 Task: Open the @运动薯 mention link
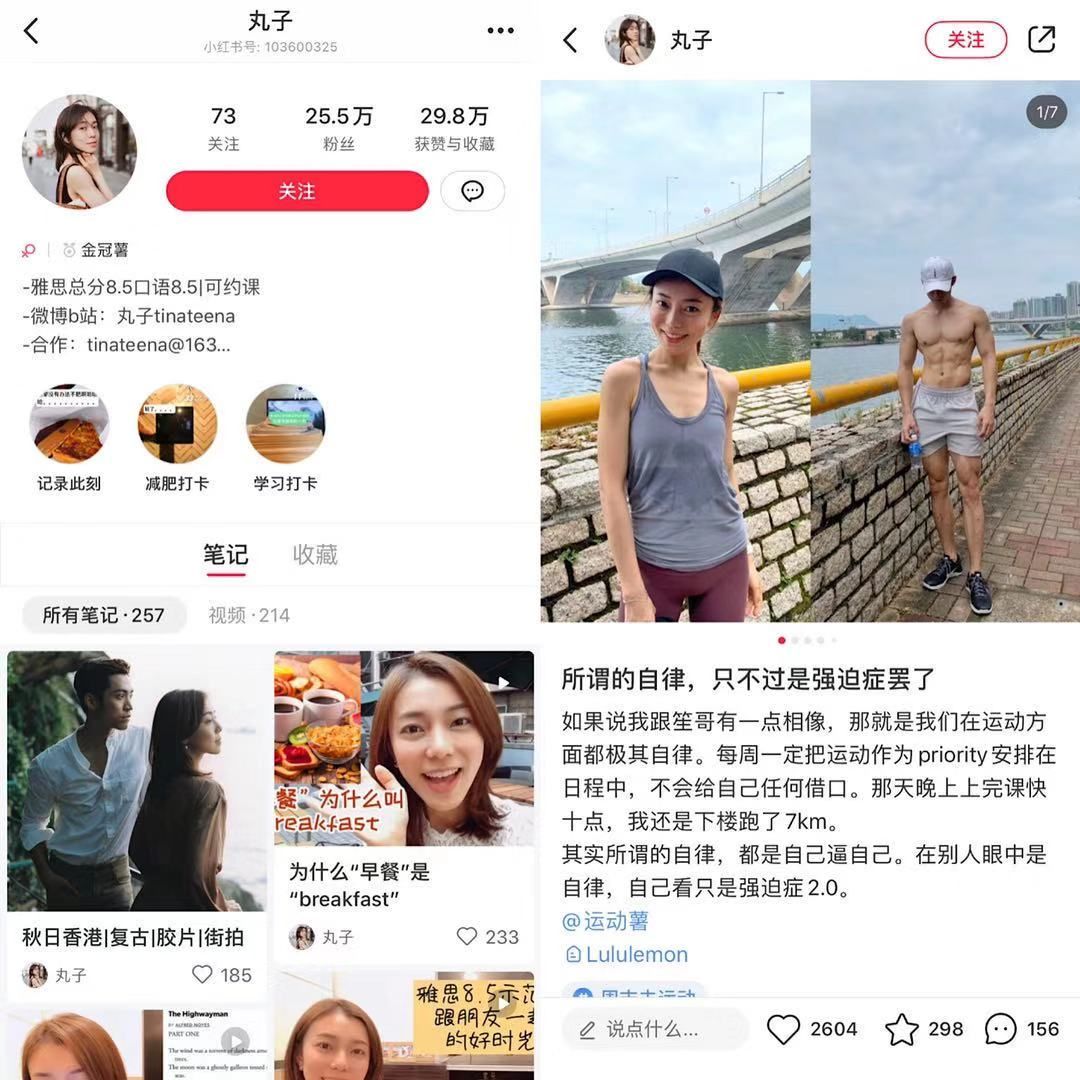(x=605, y=921)
